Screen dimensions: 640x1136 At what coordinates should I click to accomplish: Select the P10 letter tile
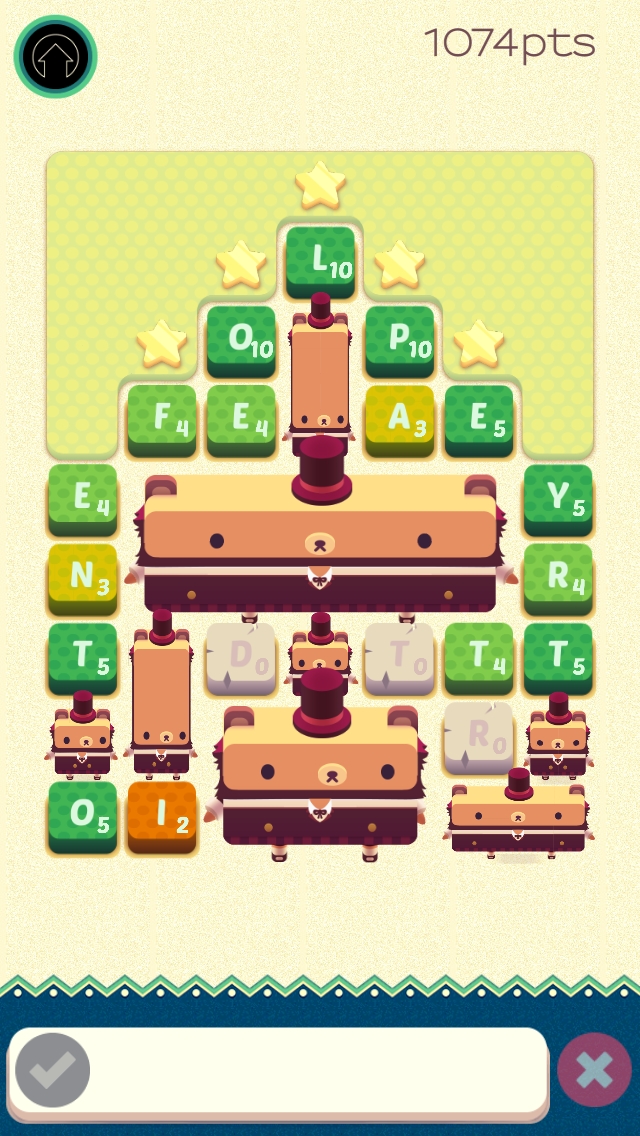tap(400, 340)
